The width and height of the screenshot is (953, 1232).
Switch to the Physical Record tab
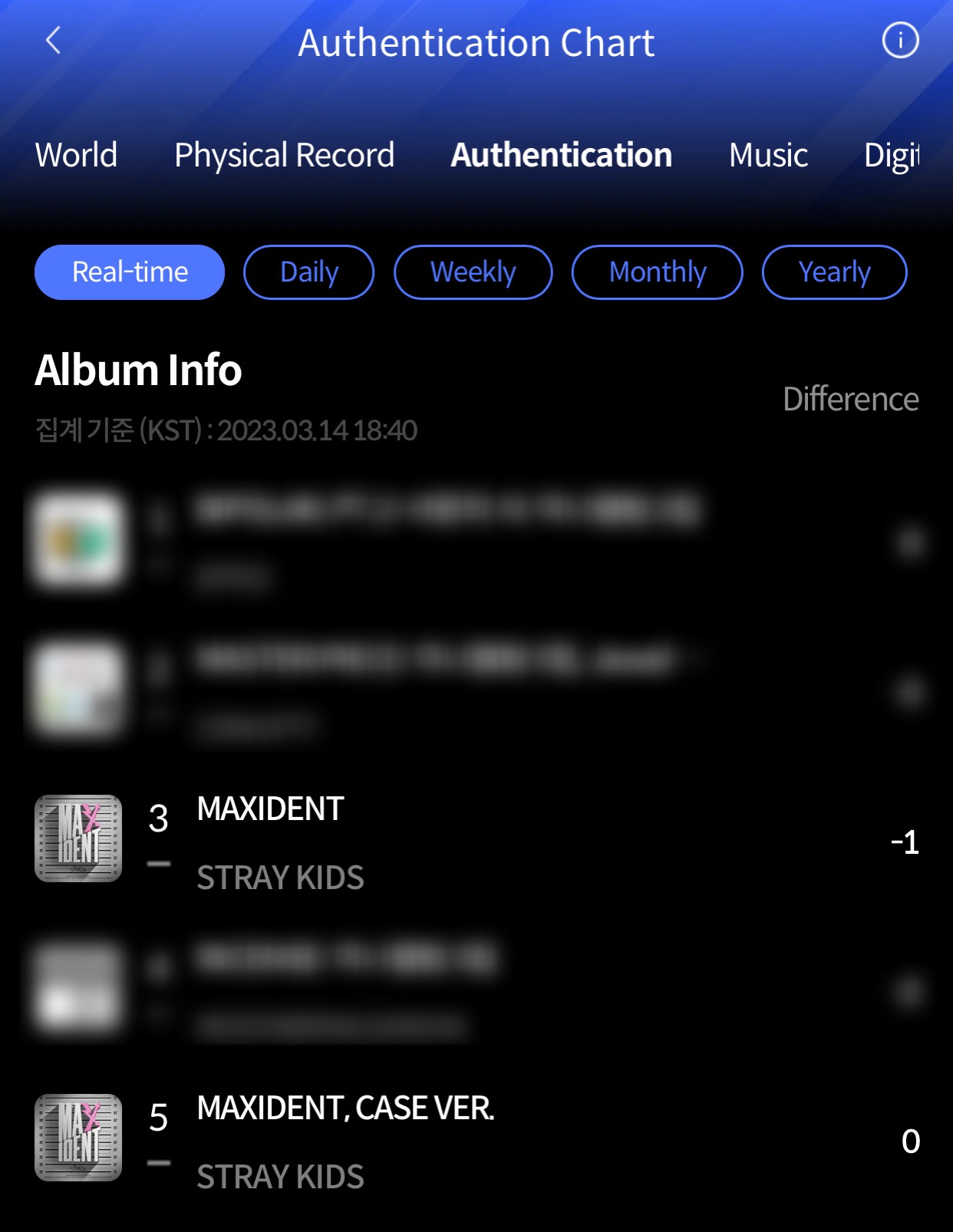[x=284, y=155]
